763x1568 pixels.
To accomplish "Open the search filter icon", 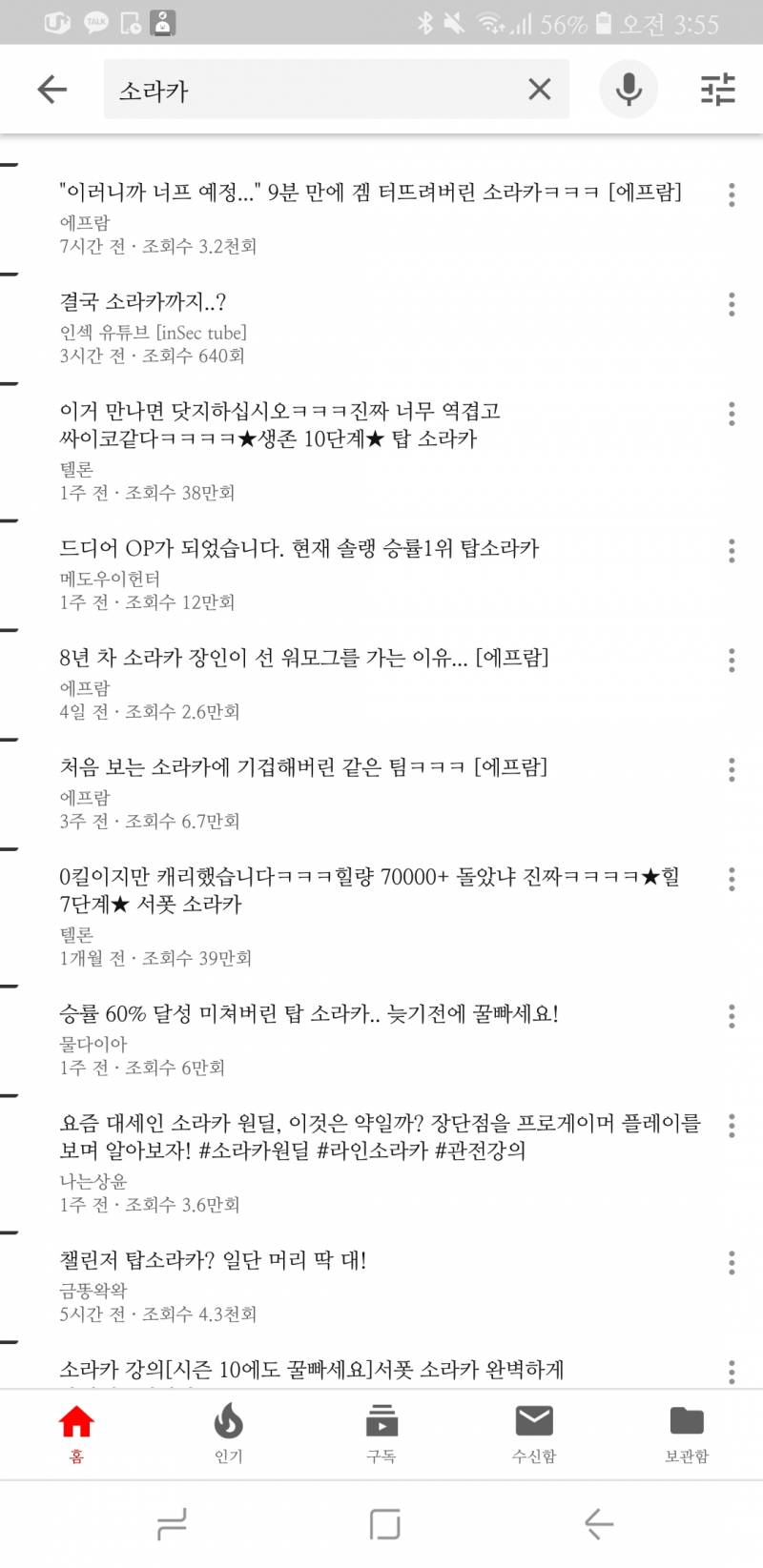I will 715,89.
